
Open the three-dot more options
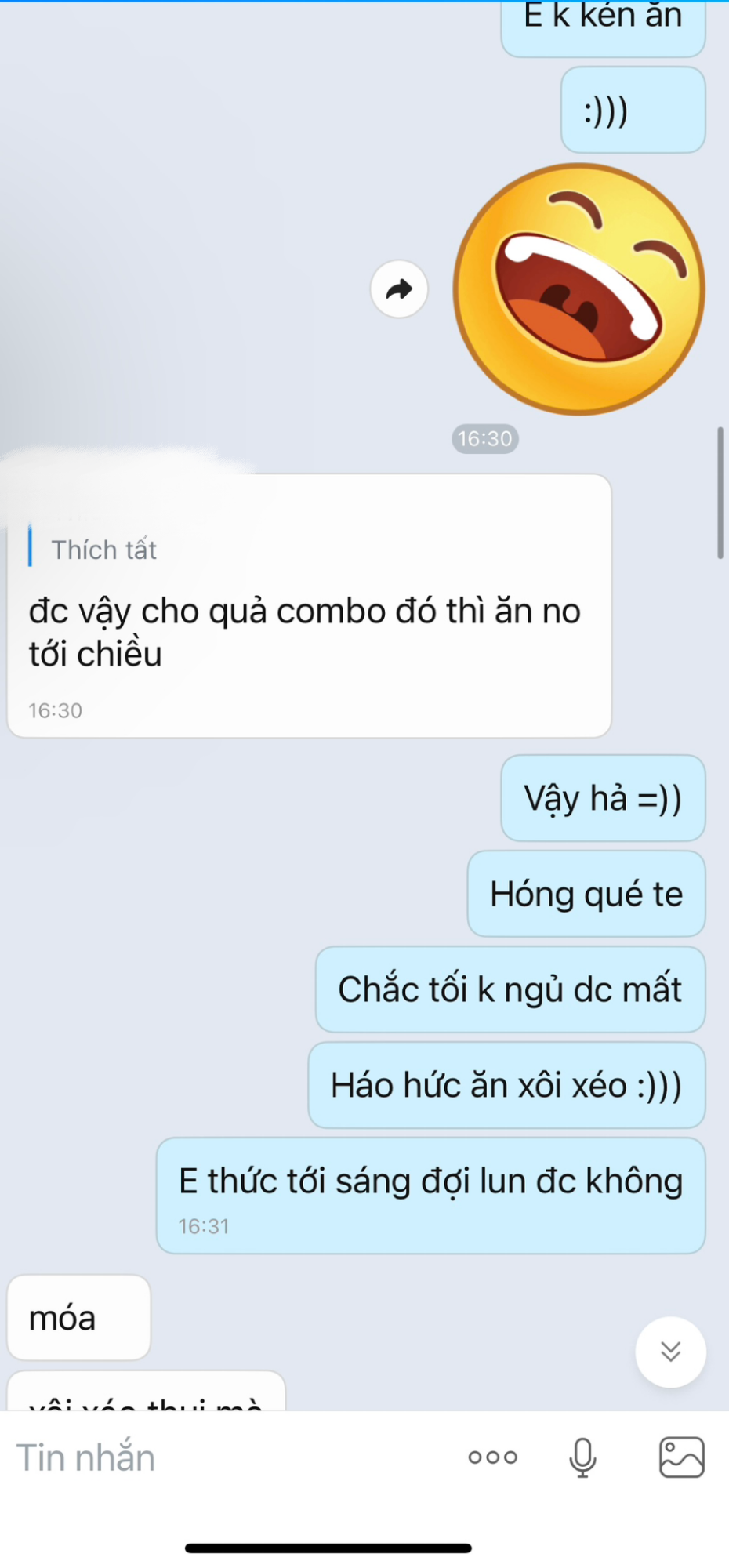492,1457
